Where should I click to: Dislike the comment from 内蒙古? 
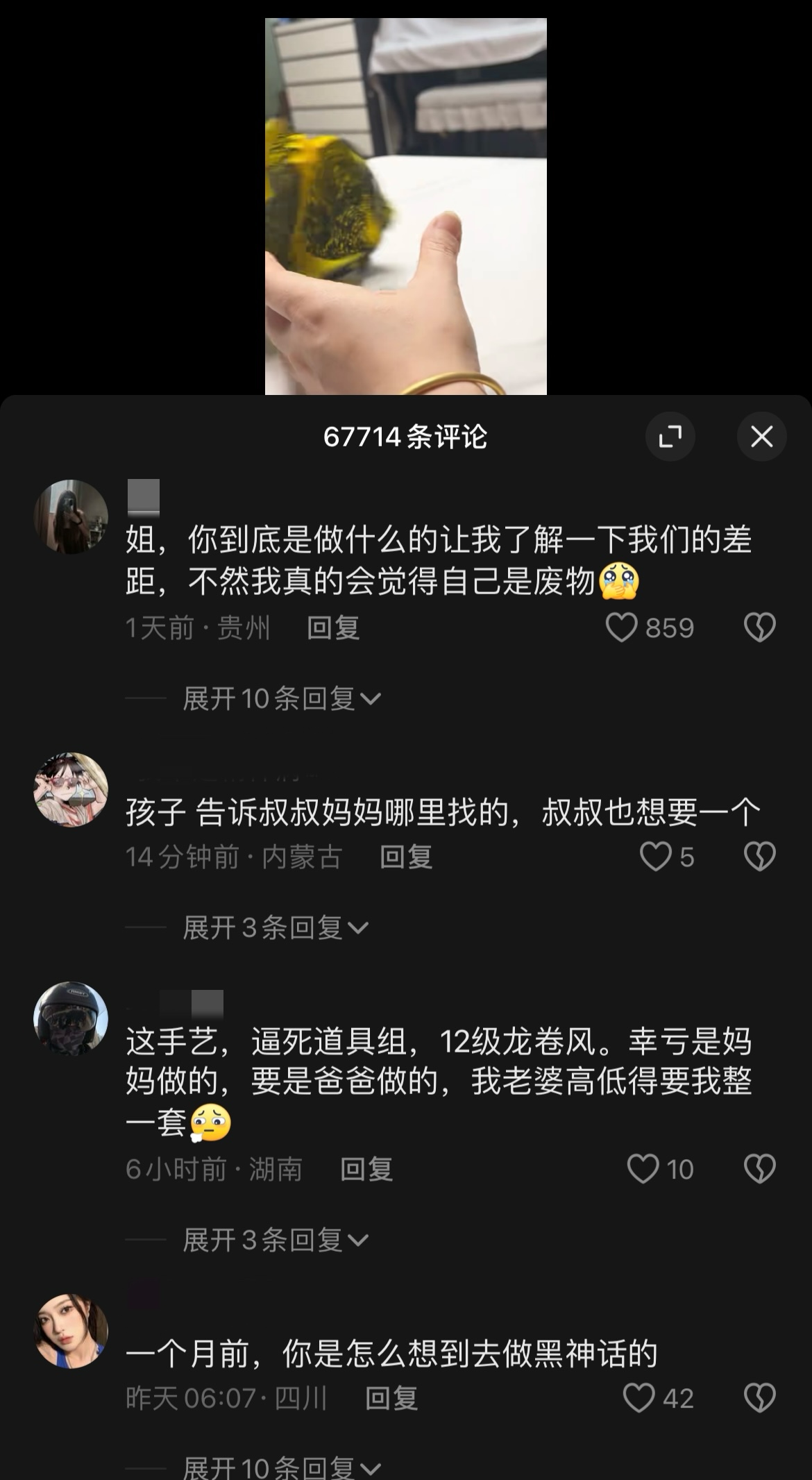759,857
